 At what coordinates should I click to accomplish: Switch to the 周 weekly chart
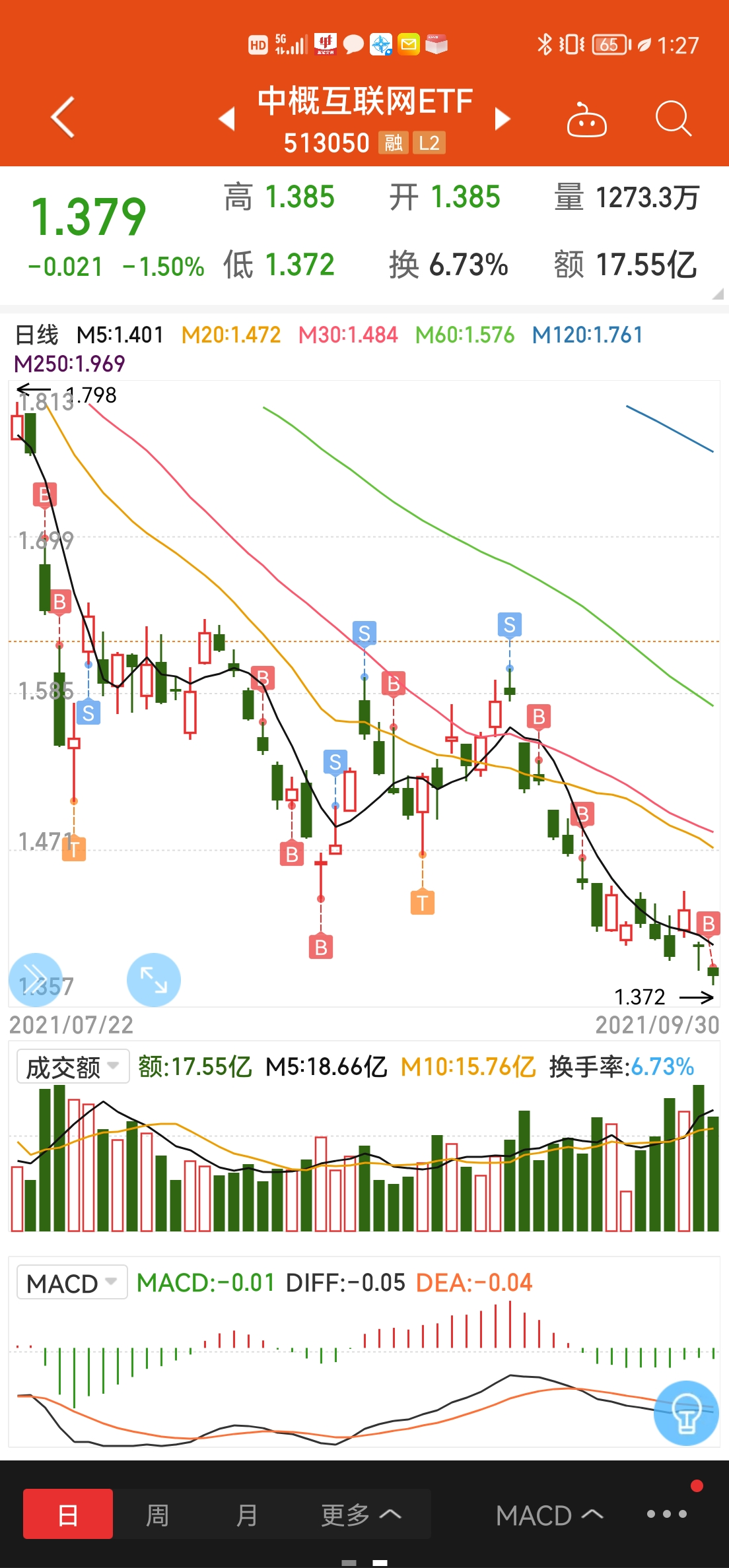tap(157, 1515)
